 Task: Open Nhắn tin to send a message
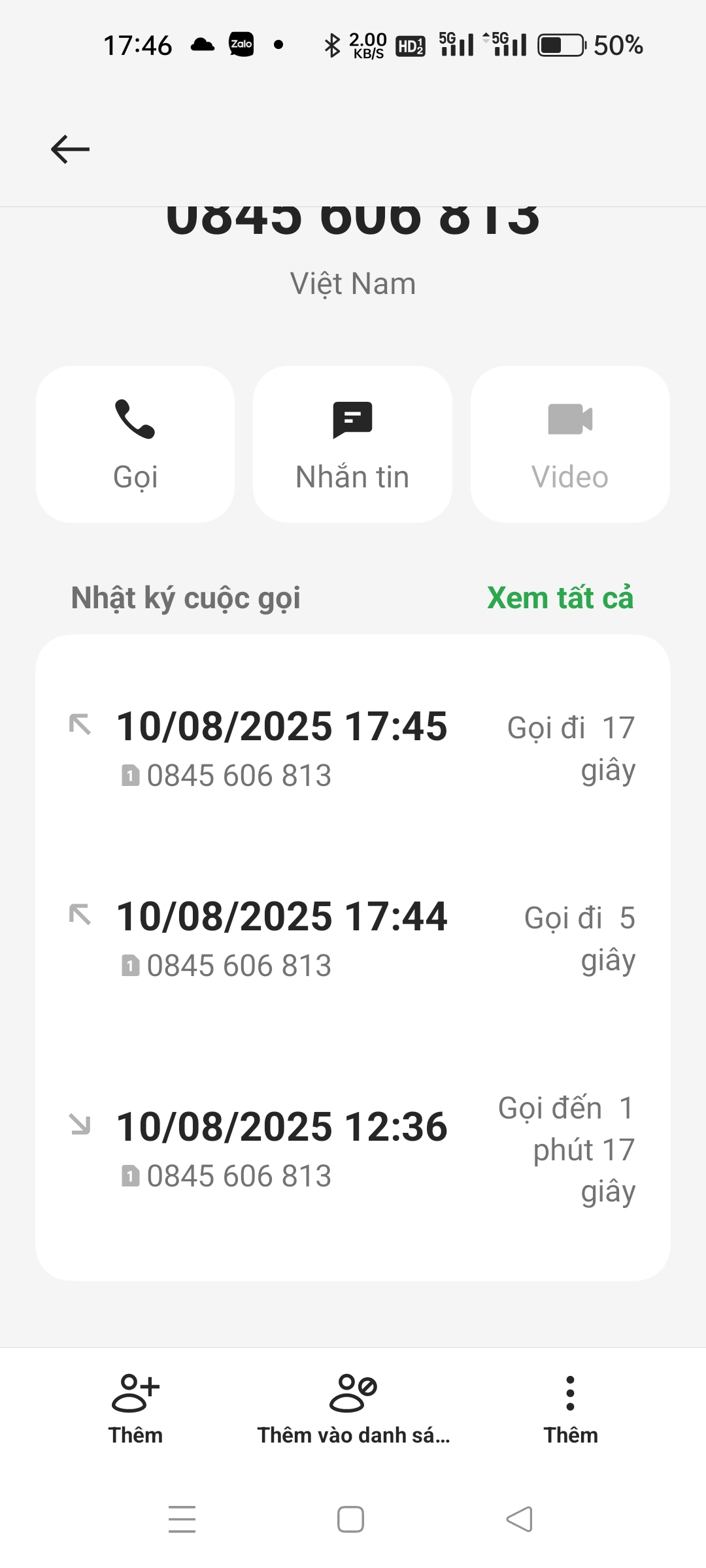(352, 444)
